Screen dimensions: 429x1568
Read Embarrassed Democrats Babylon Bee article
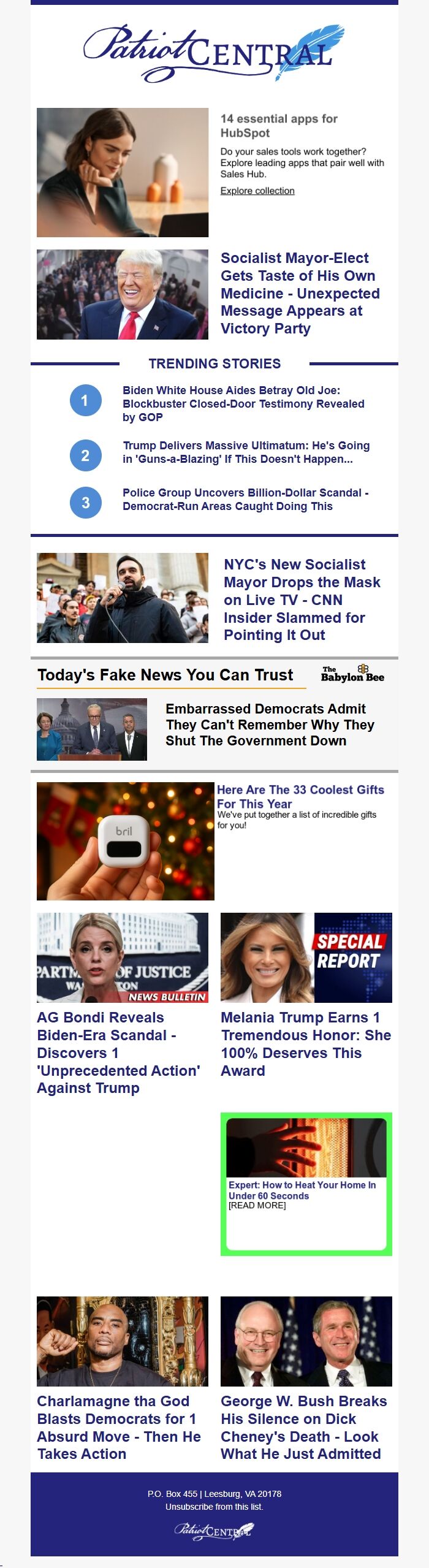coord(270,725)
